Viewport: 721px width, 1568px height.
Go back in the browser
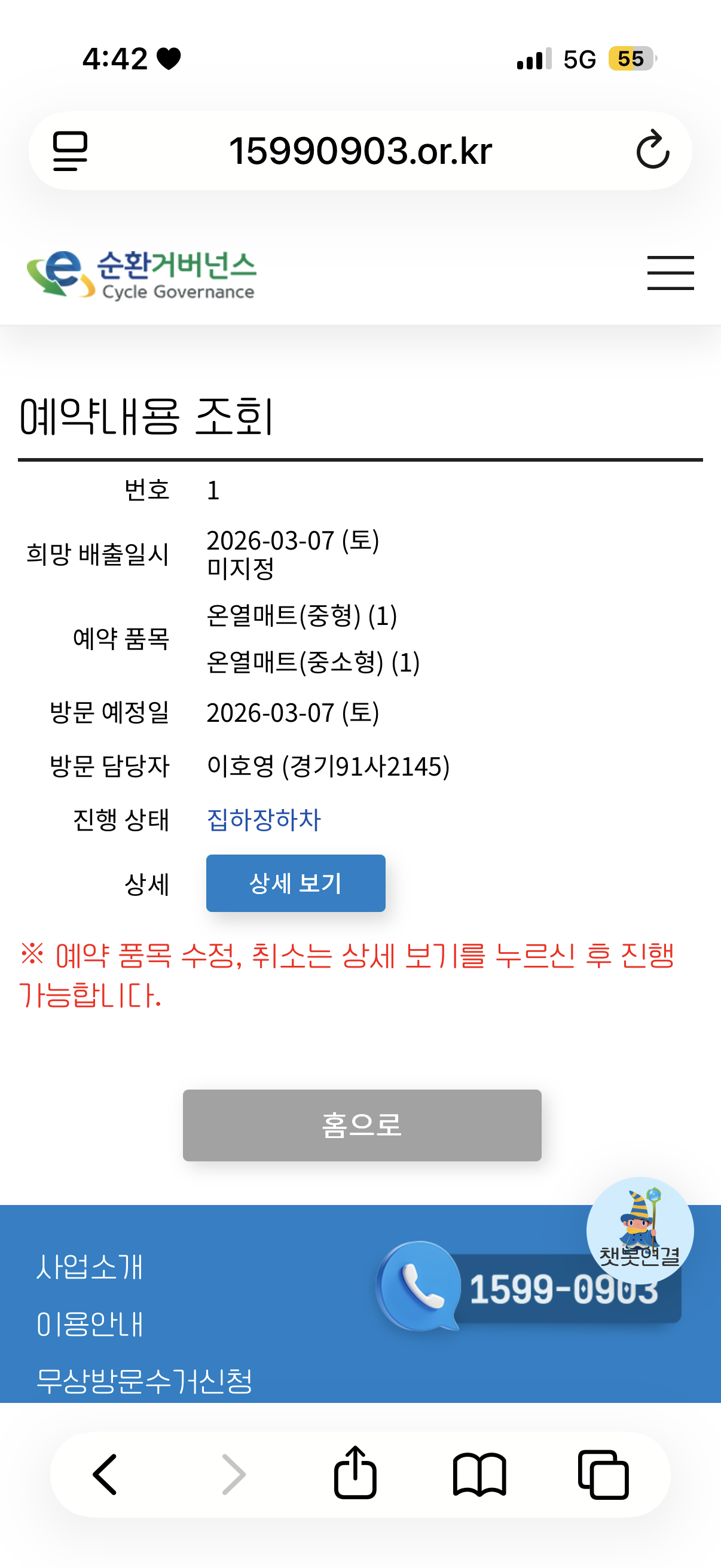click(x=105, y=1474)
